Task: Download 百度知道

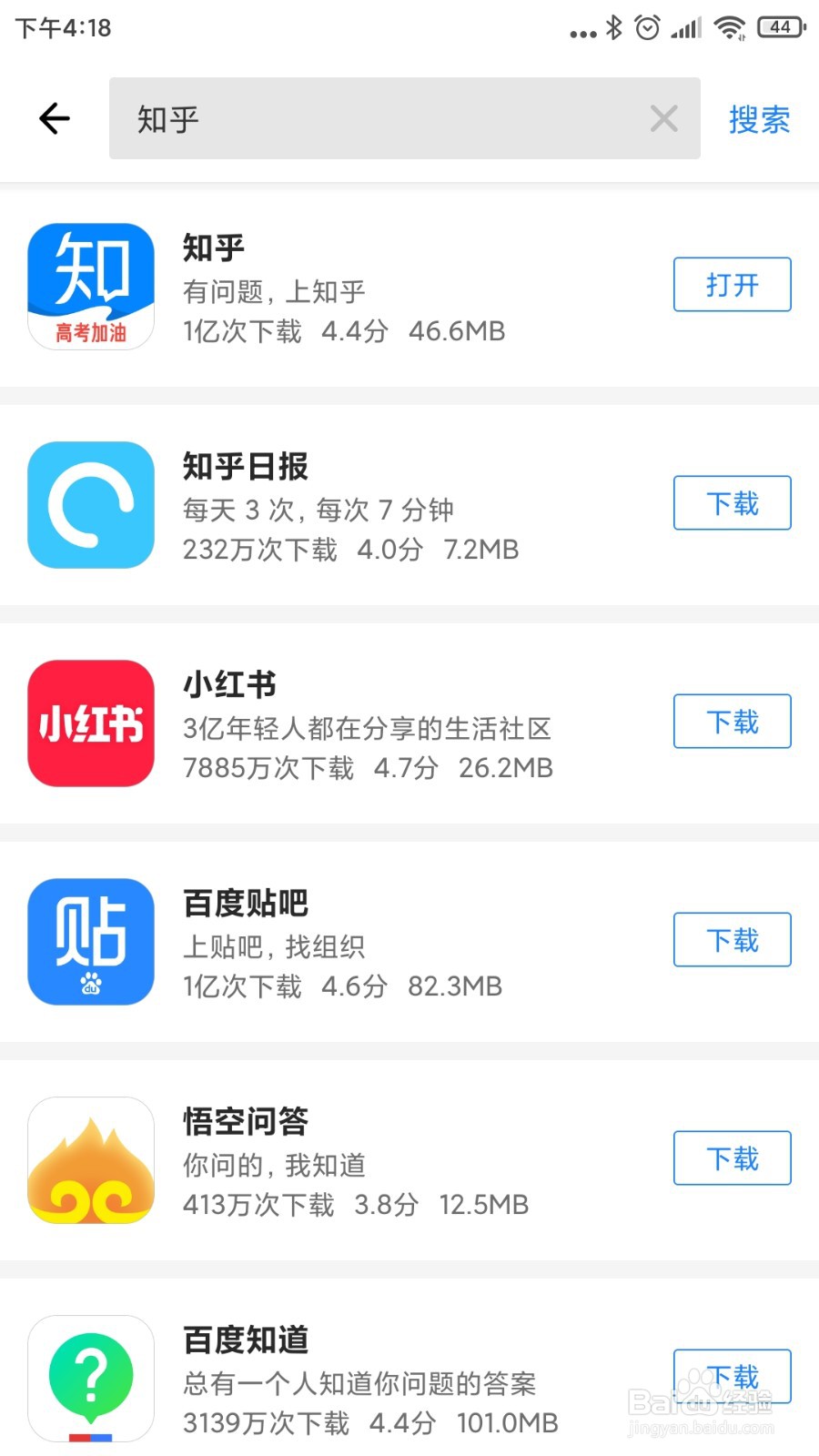Action: (733, 1377)
